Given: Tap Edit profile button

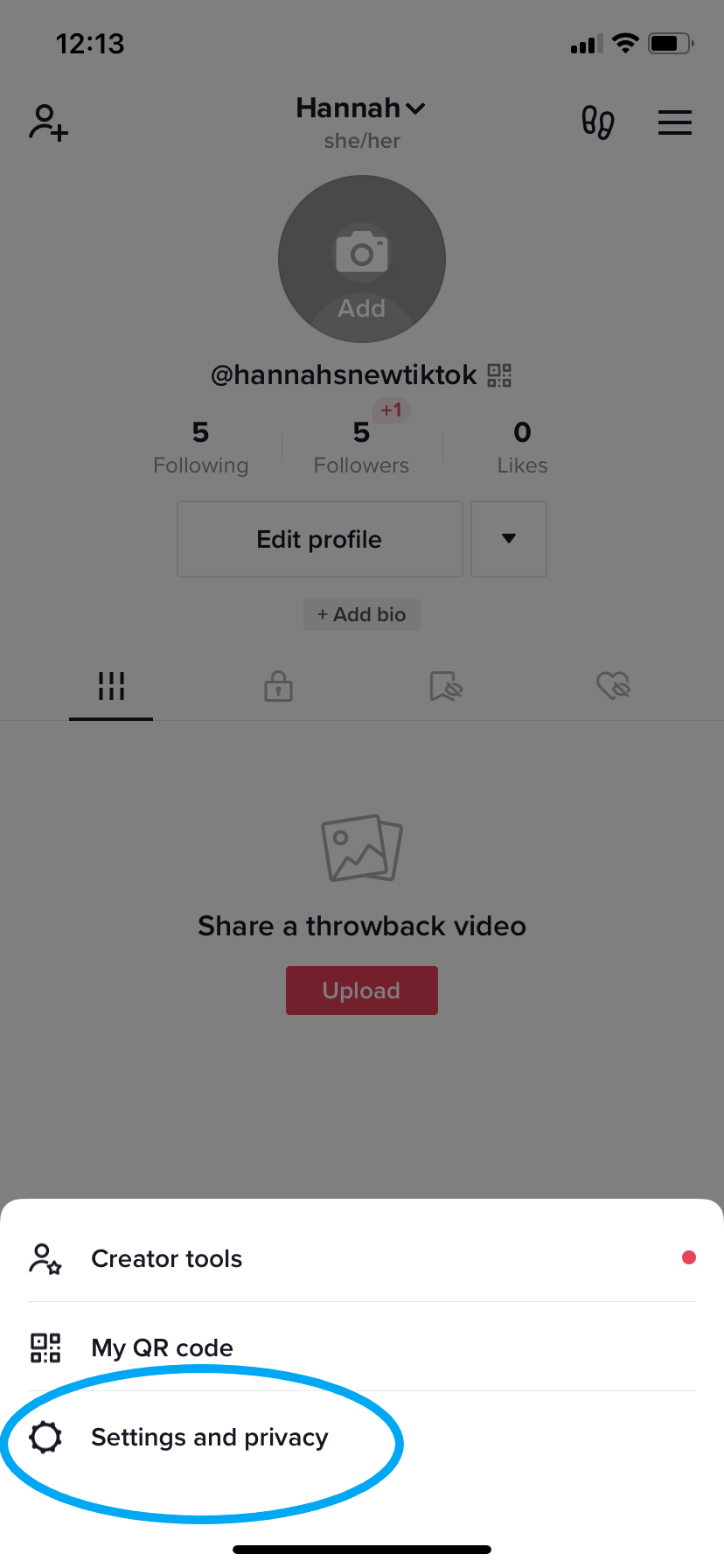Looking at the screenshot, I should [x=319, y=539].
